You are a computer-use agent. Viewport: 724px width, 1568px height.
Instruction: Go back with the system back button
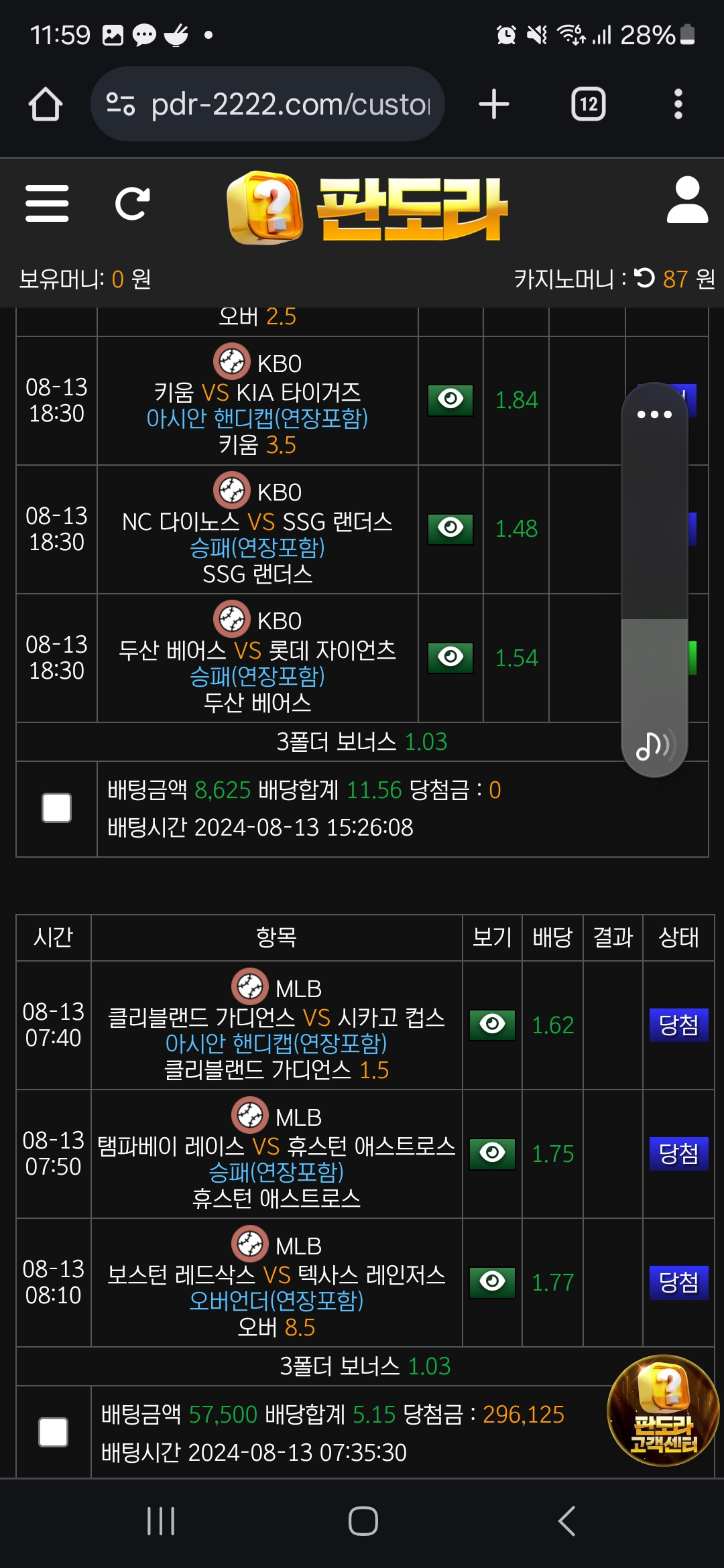[566, 1521]
